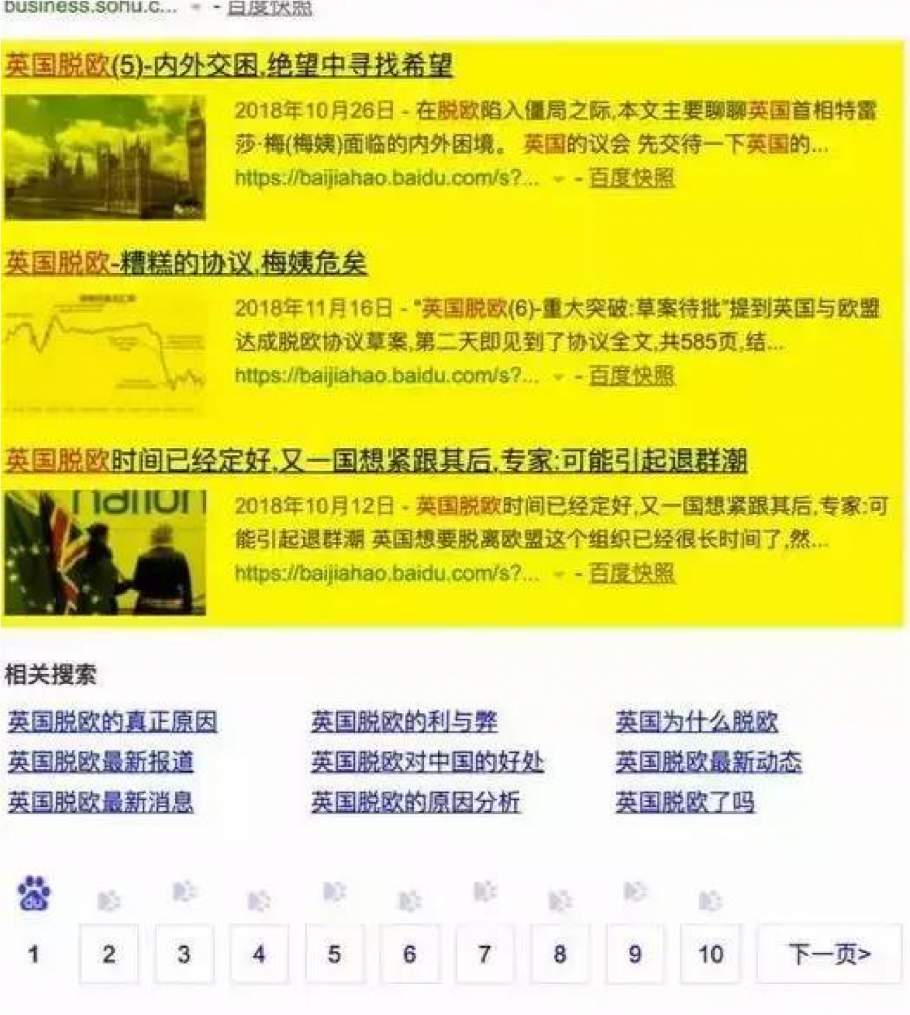Open result 英国脱欧-糟糕的协议,梅姨危矣
Image resolution: width=910 pixels, height=1015 pixels.
(186, 263)
